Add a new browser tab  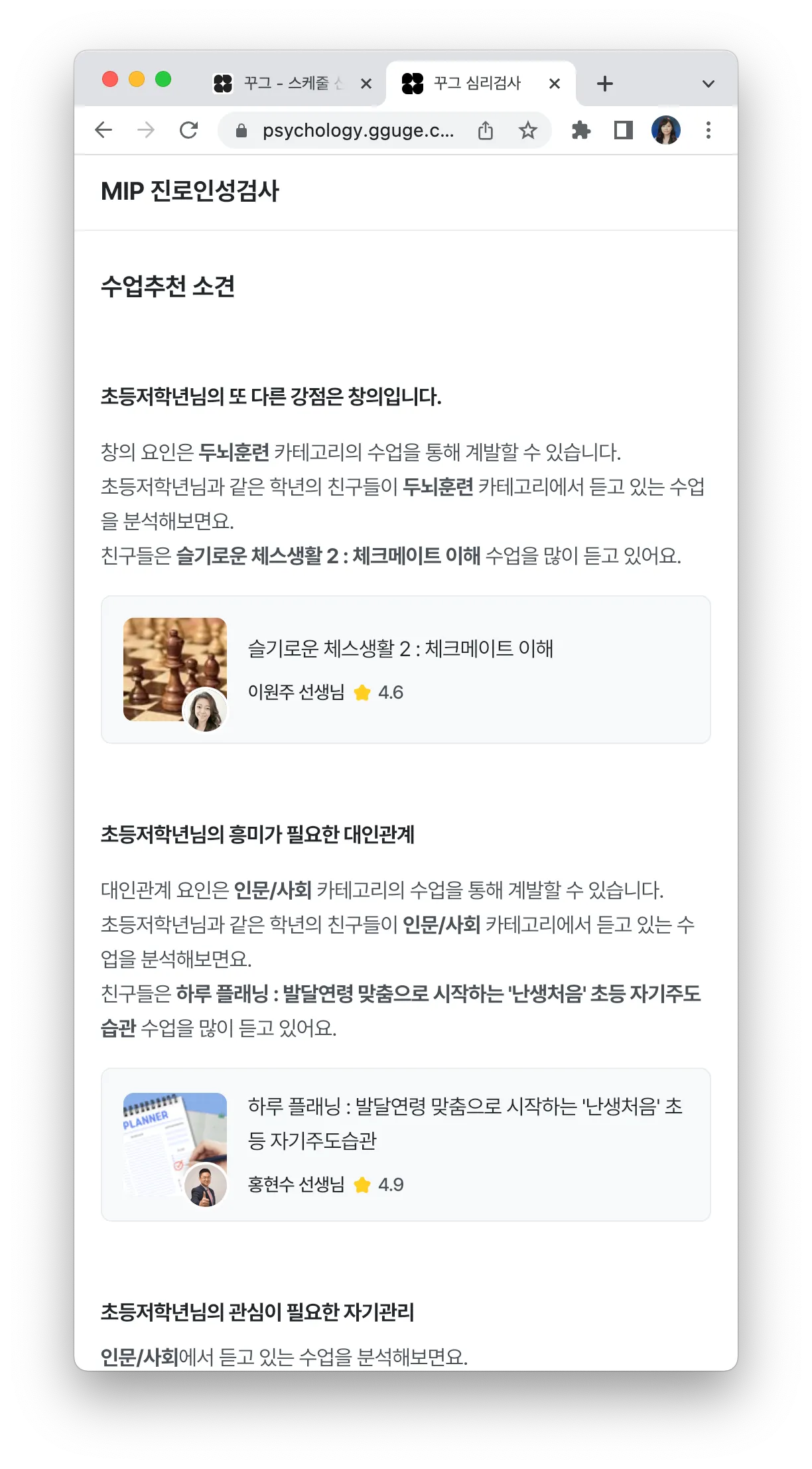coord(605,84)
